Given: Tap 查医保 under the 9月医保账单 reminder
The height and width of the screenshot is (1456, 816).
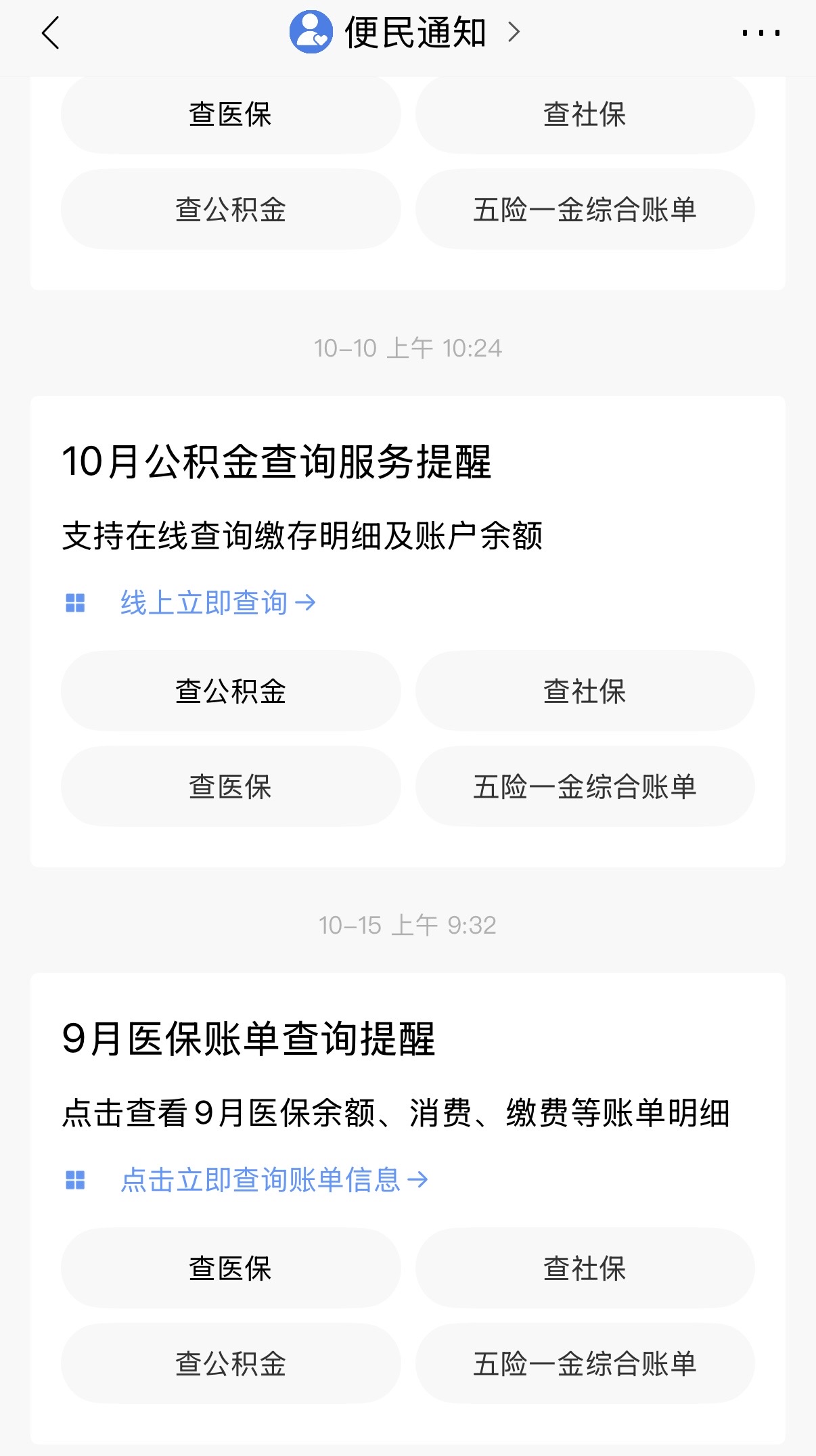Looking at the screenshot, I should [231, 1268].
